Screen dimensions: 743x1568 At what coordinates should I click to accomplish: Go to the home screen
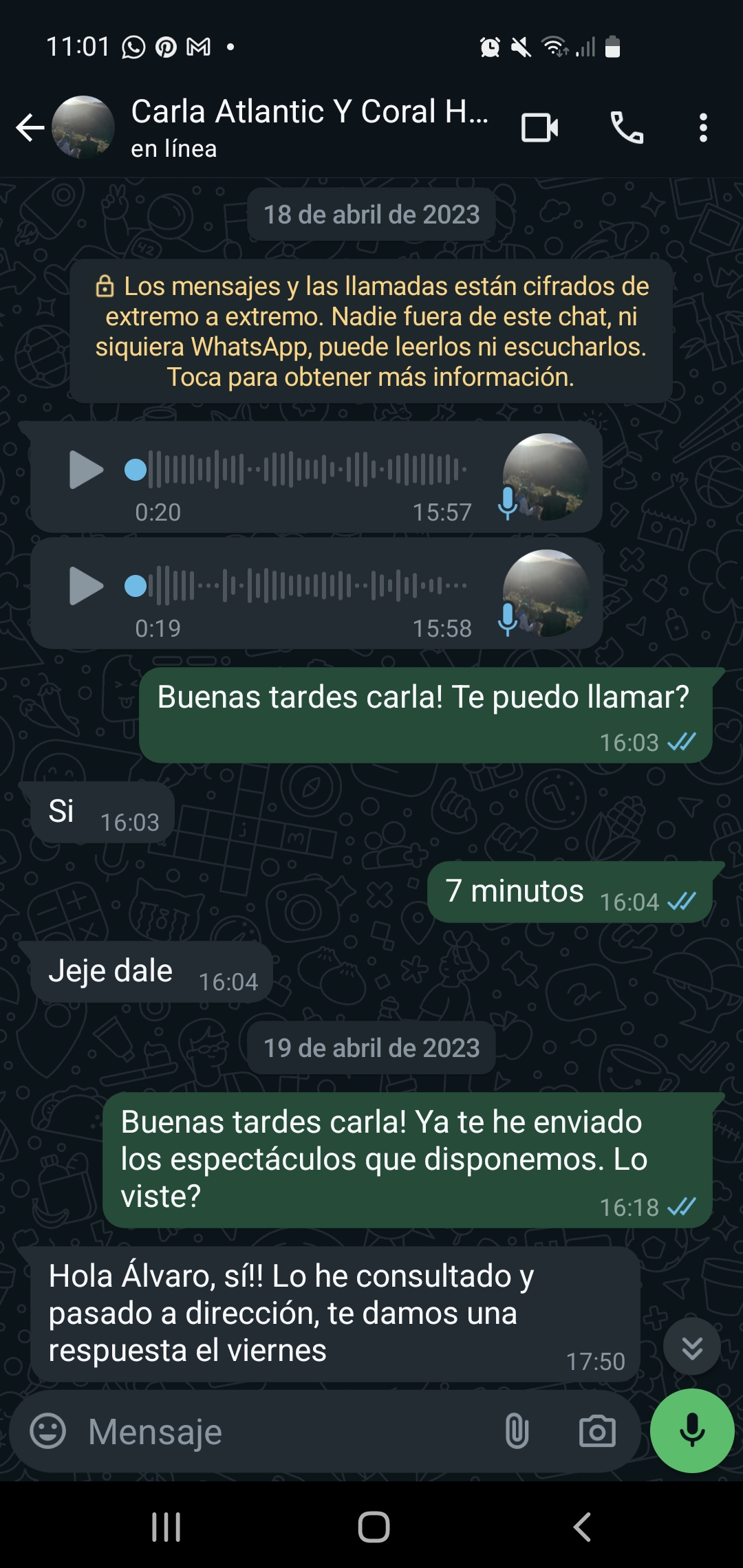[374, 1527]
